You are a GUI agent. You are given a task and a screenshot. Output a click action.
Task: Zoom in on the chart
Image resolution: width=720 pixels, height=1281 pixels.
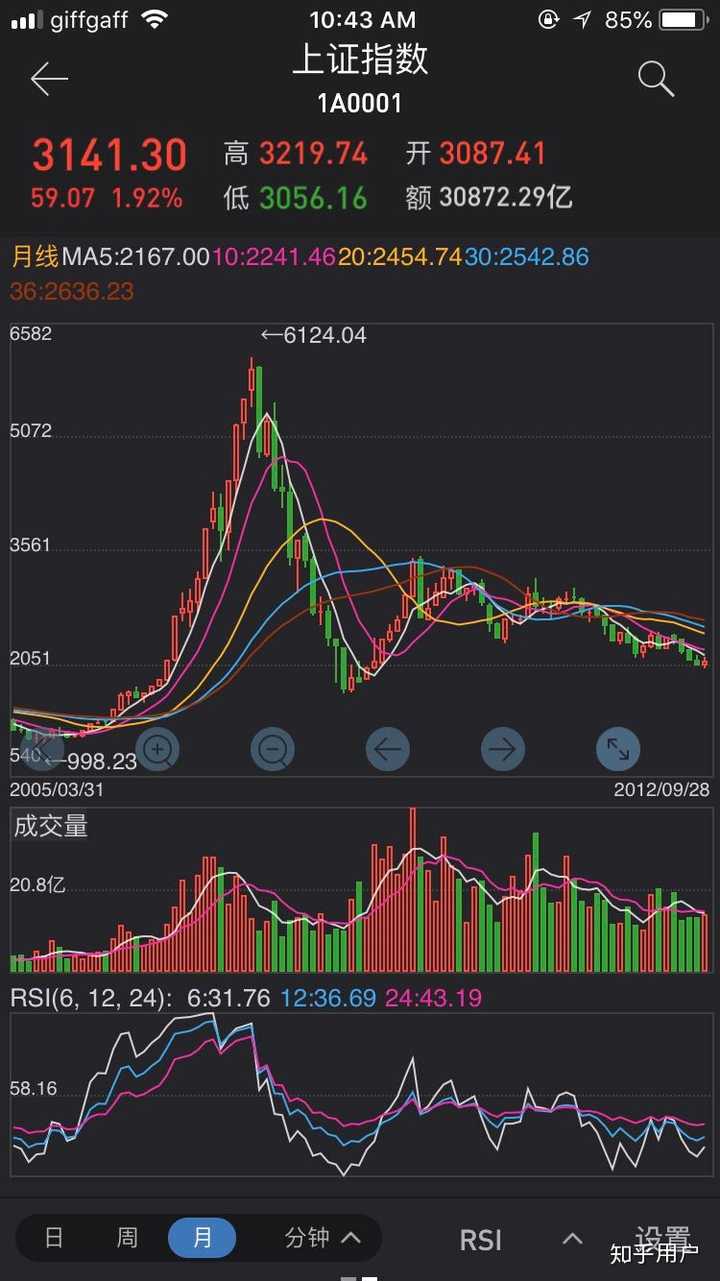(158, 748)
